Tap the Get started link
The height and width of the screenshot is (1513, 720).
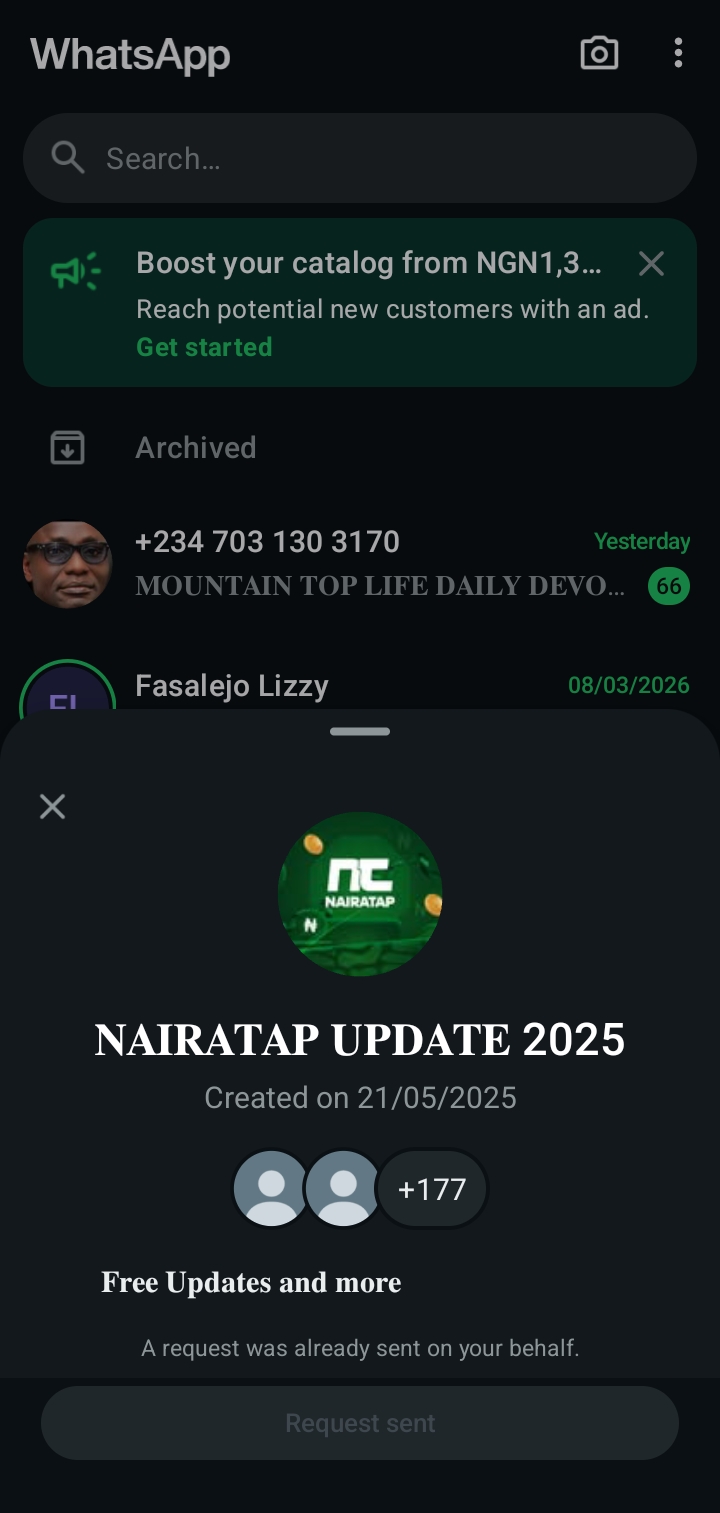click(204, 347)
